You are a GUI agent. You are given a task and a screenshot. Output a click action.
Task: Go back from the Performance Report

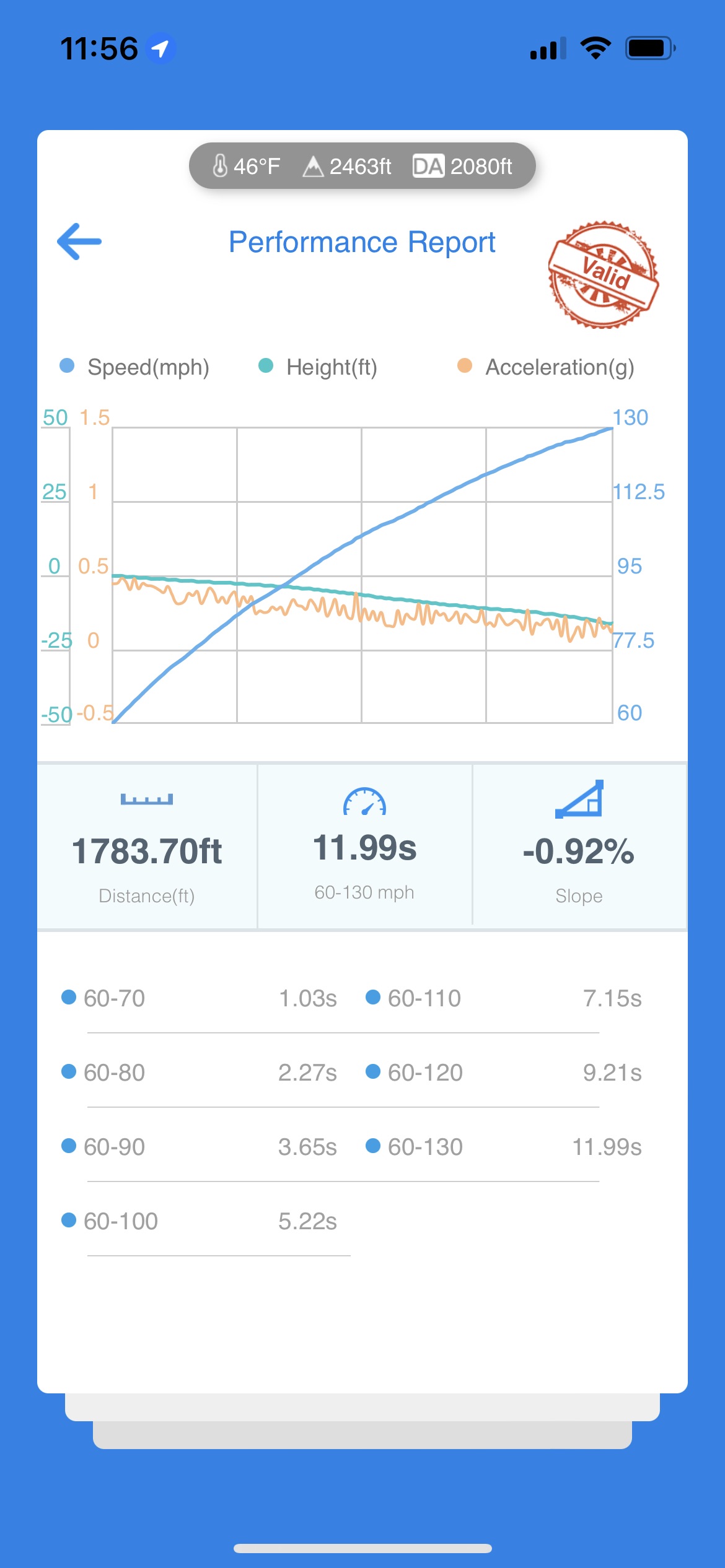click(79, 242)
